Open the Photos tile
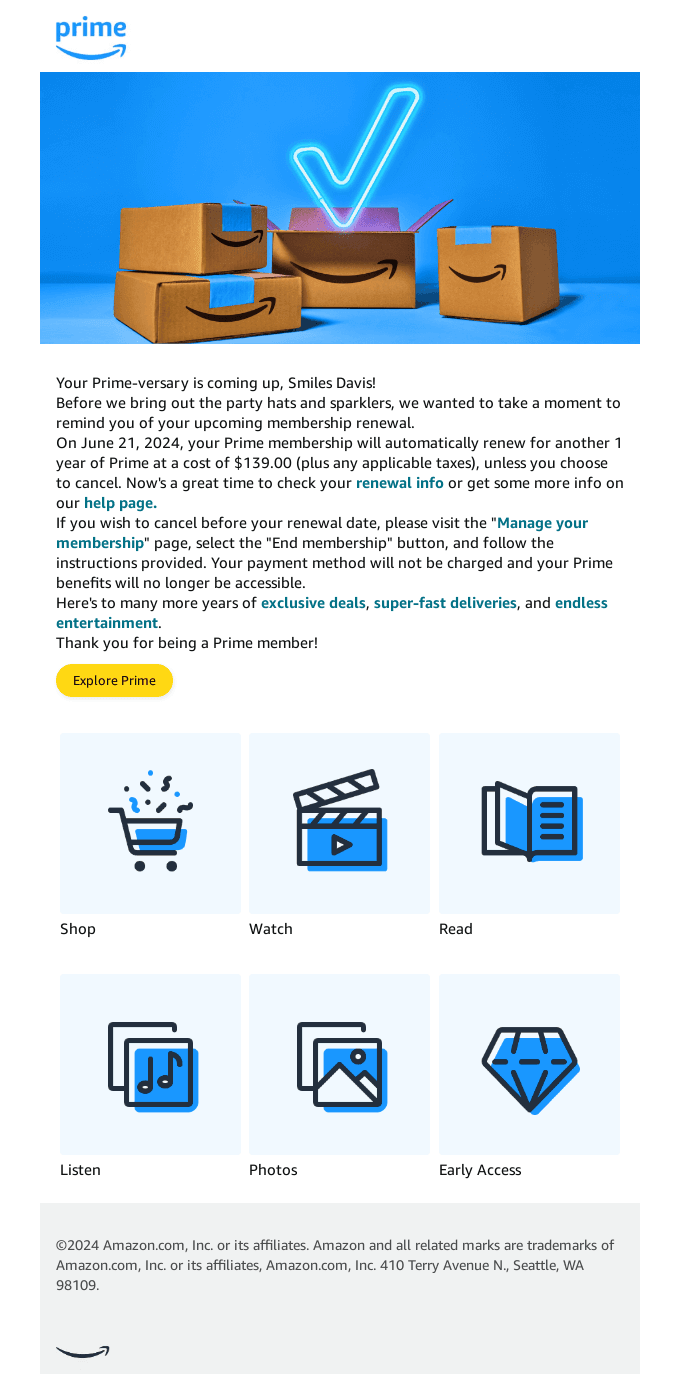Viewport: 680px width, 1374px height. pyautogui.click(x=339, y=1064)
